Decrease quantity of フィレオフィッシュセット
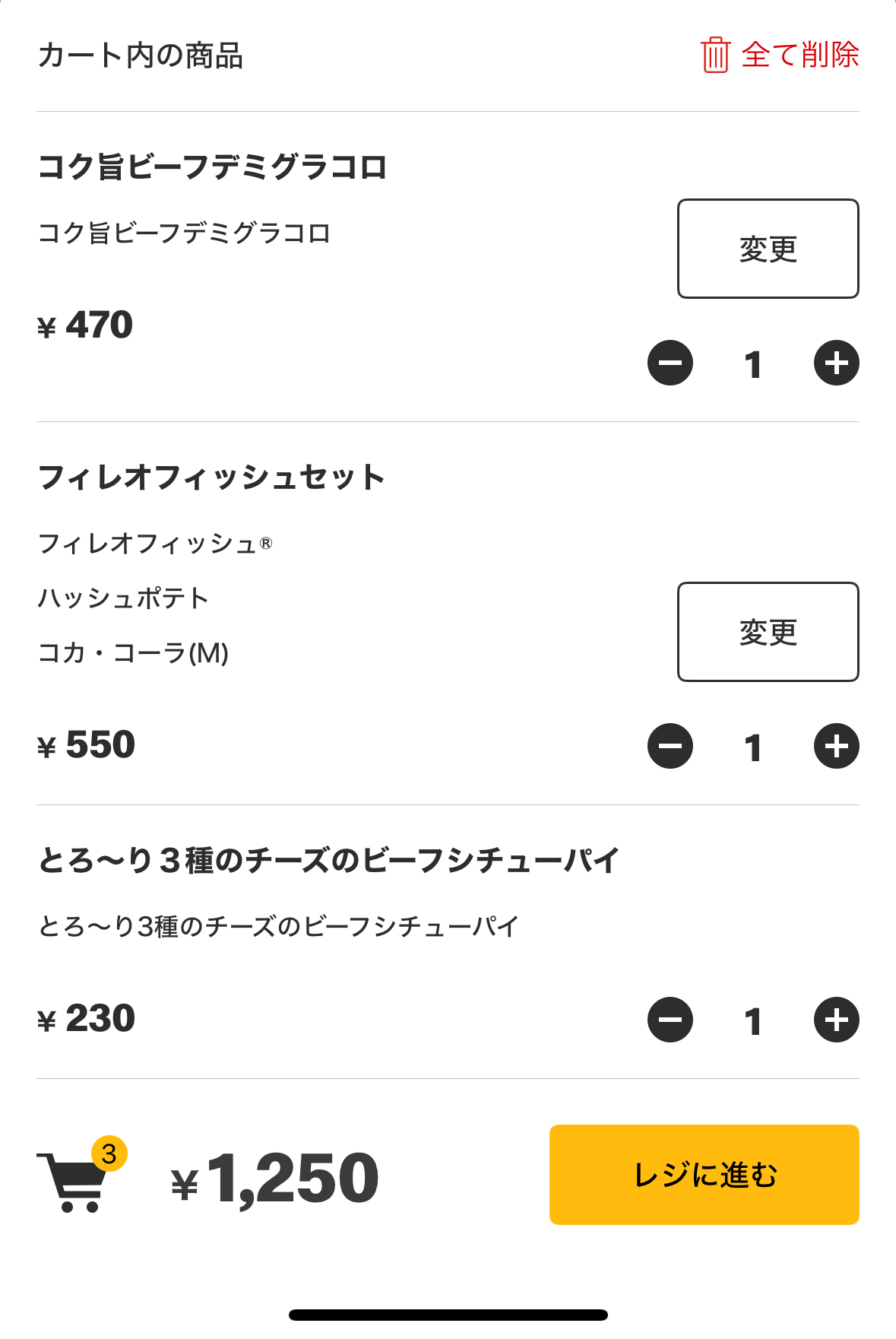The width and height of the screenshot is (896, 1339). click(x=670, y=746)
